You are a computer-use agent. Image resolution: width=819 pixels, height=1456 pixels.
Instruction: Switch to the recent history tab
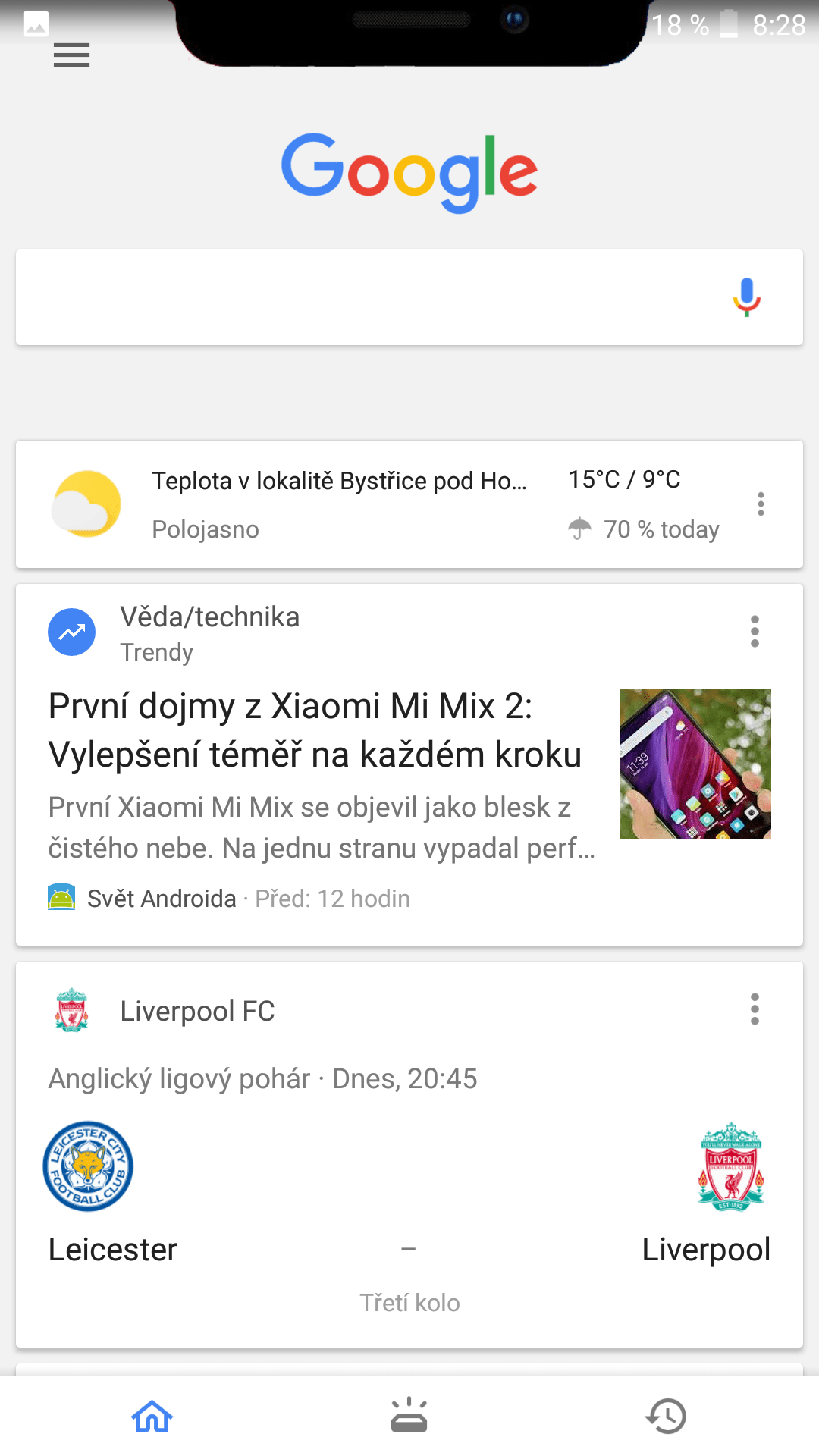point(667,1417)
